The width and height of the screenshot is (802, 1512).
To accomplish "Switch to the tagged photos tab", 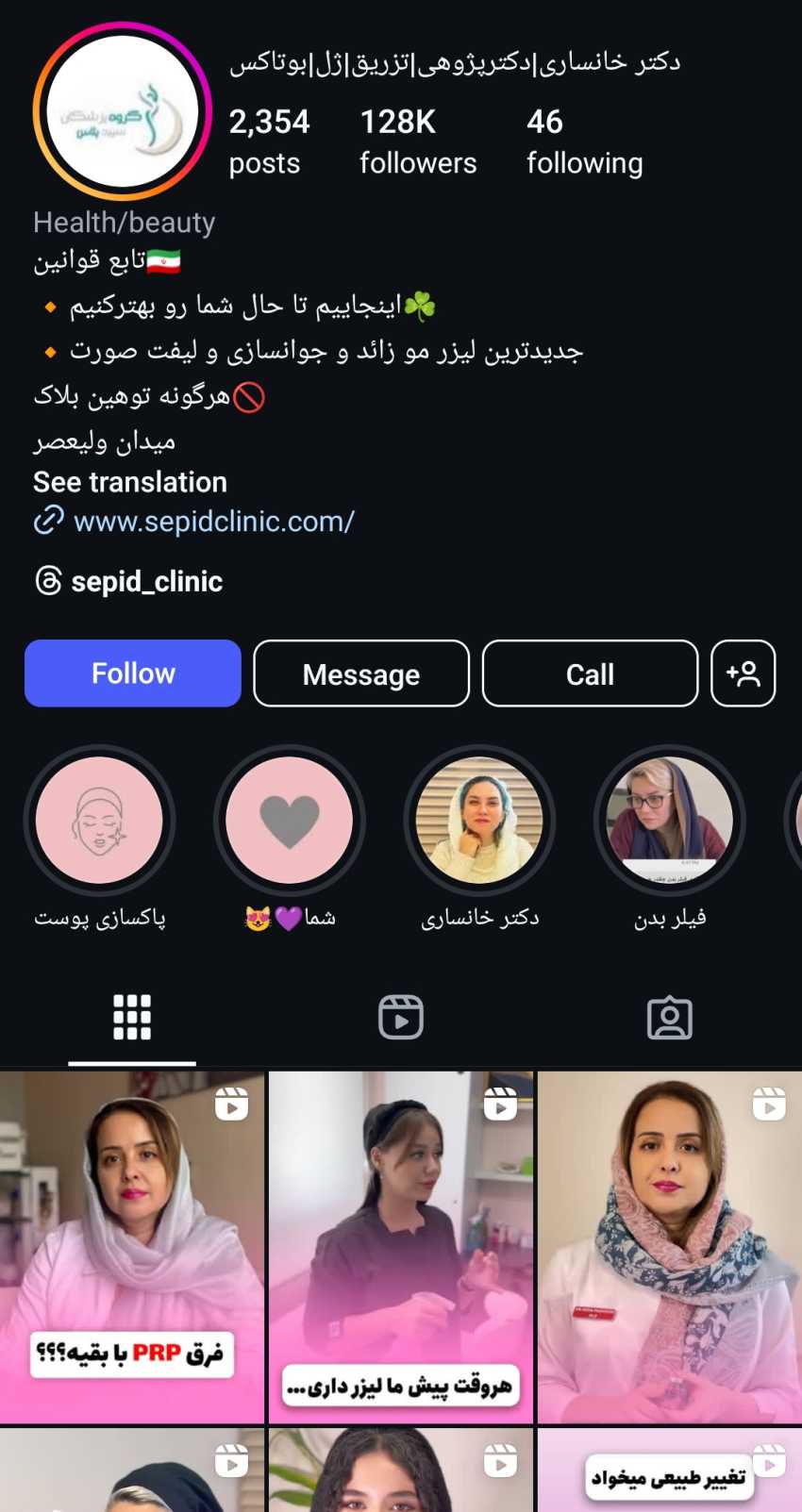I will click(670, 1018).
